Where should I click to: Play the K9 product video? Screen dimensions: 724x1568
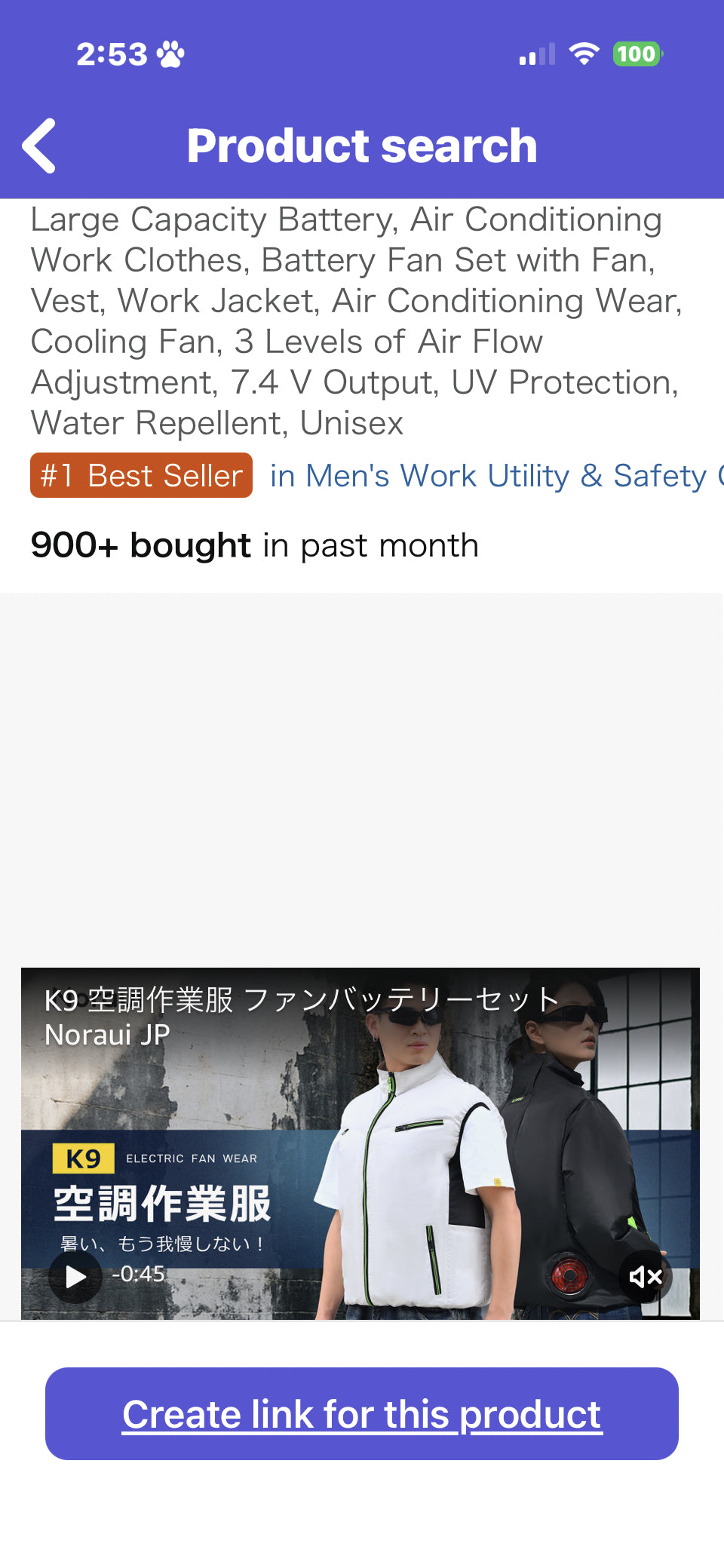75,1276
